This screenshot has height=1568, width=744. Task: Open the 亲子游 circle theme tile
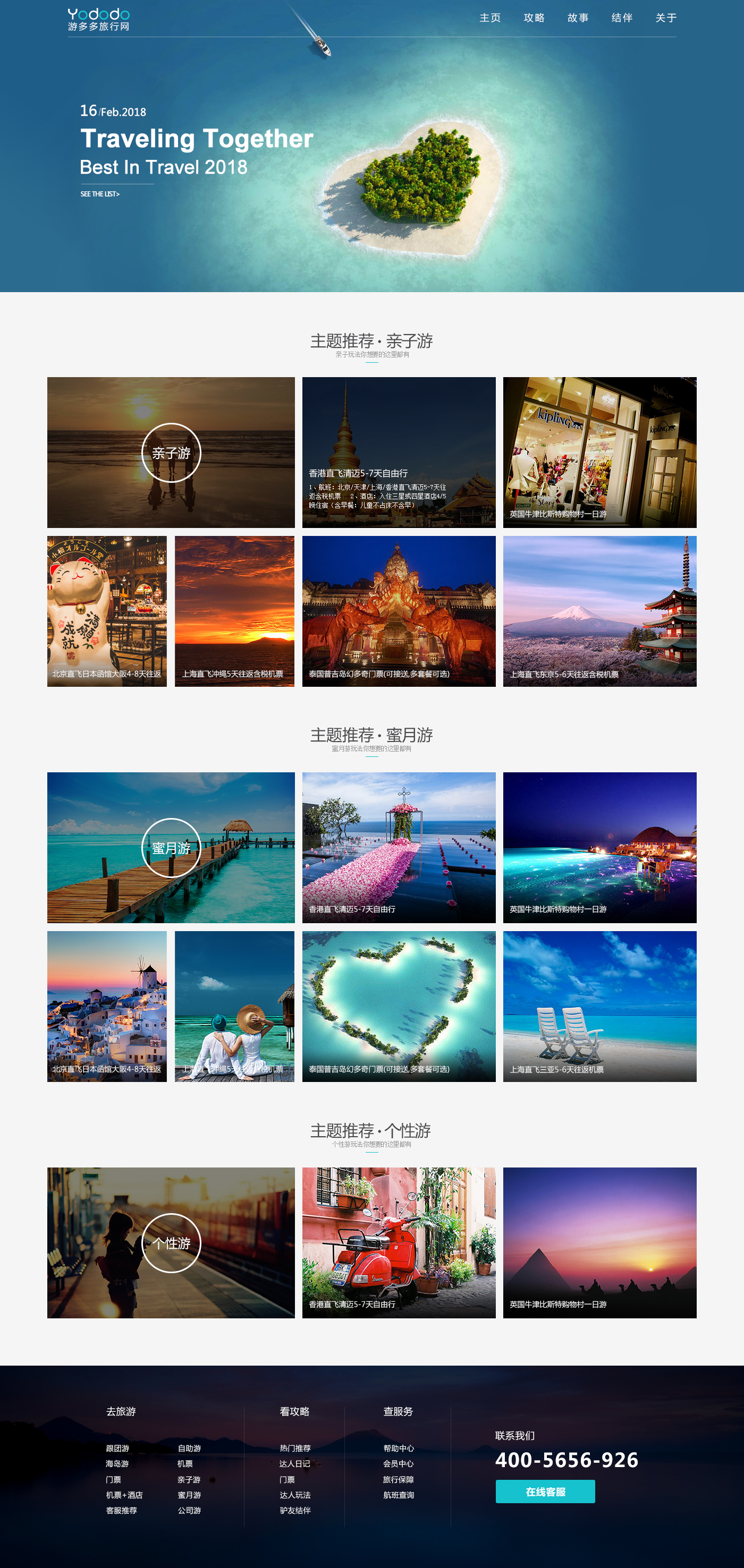coord(171,452)
